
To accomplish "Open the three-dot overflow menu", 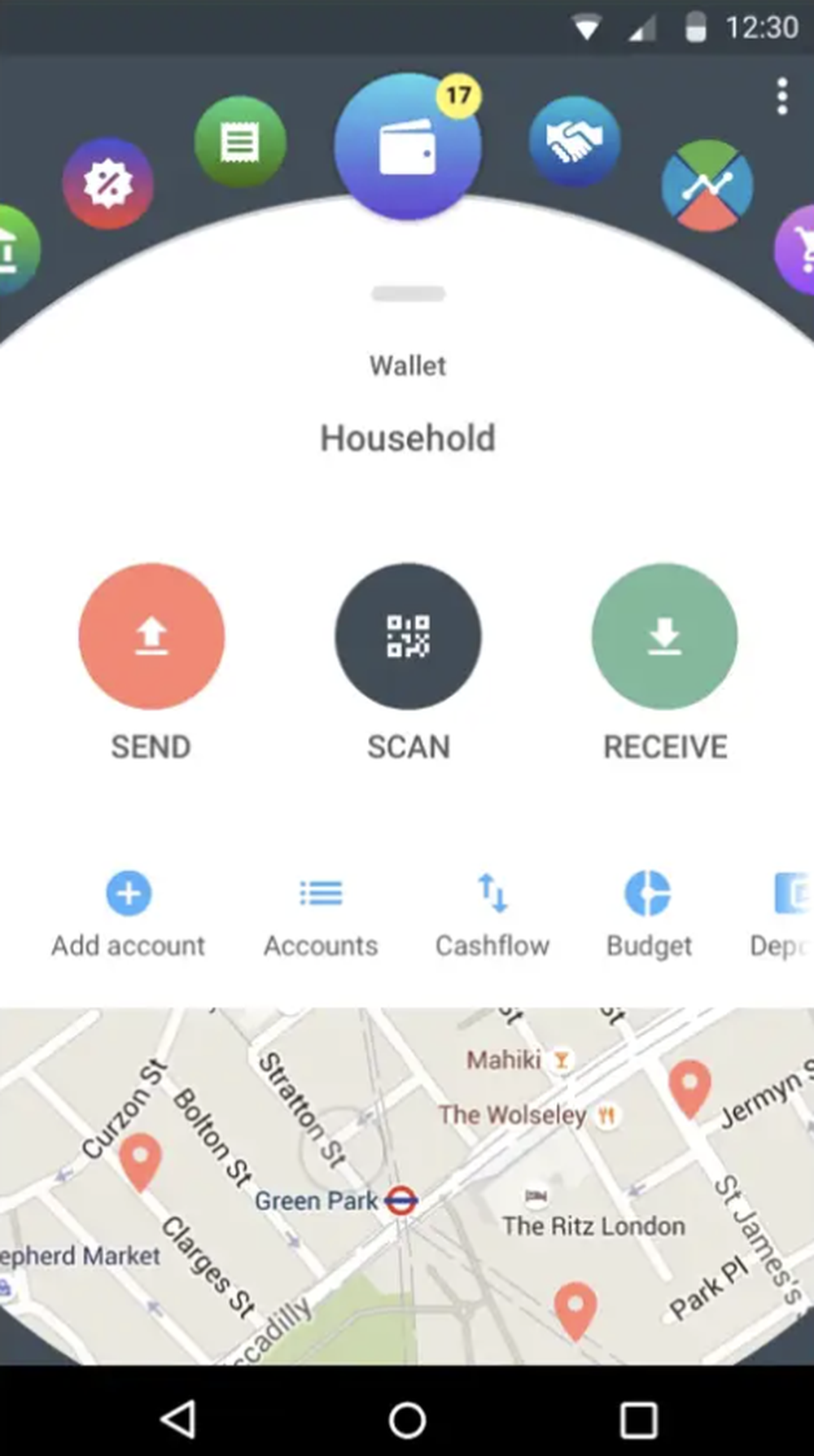I will (781, 97).
